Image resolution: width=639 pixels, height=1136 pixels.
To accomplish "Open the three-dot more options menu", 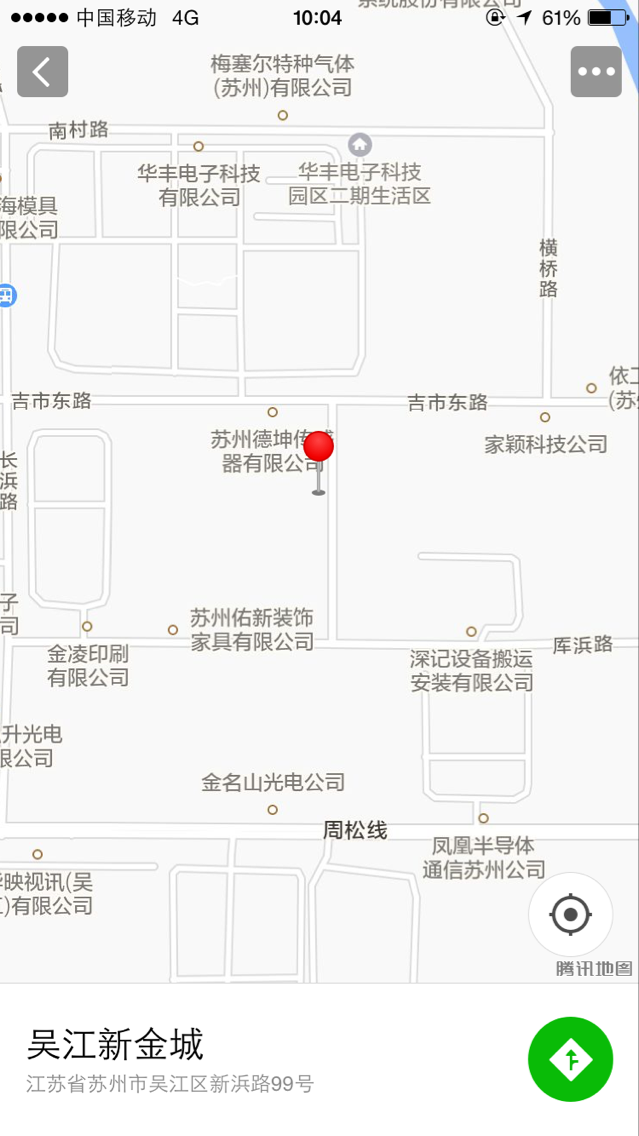I will click(596, 72).
